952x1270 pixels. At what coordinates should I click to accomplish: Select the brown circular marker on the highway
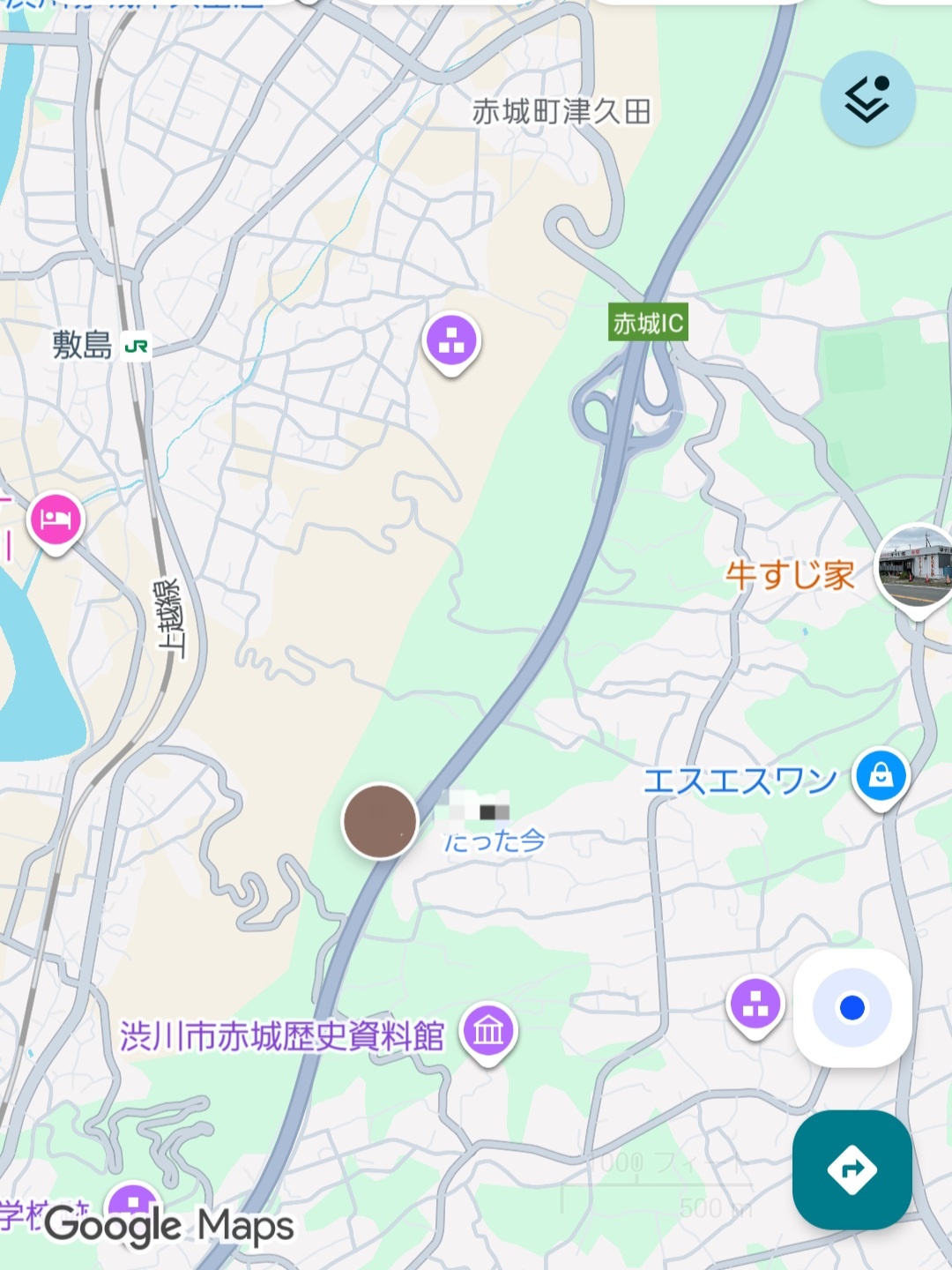[x=380, y=821]
